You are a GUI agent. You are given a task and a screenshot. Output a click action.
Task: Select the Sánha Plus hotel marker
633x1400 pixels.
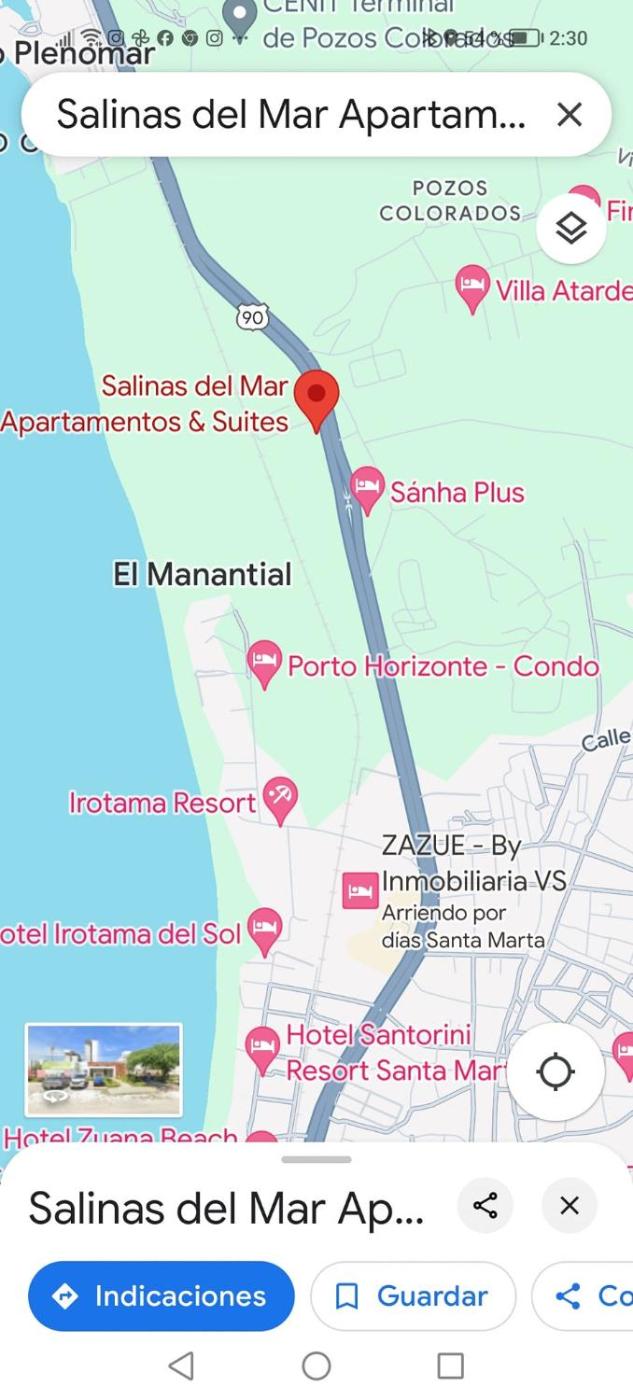(367, 489)
